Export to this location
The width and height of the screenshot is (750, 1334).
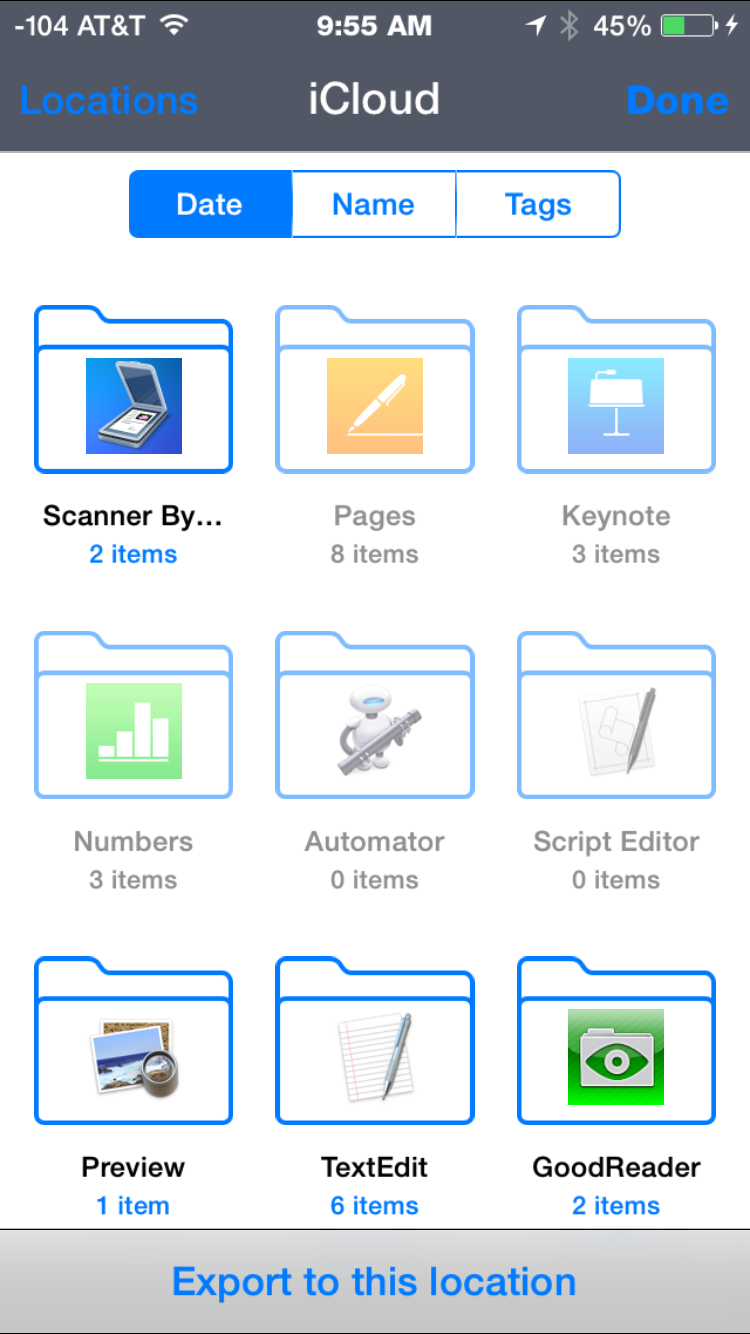click(375, 1282)
